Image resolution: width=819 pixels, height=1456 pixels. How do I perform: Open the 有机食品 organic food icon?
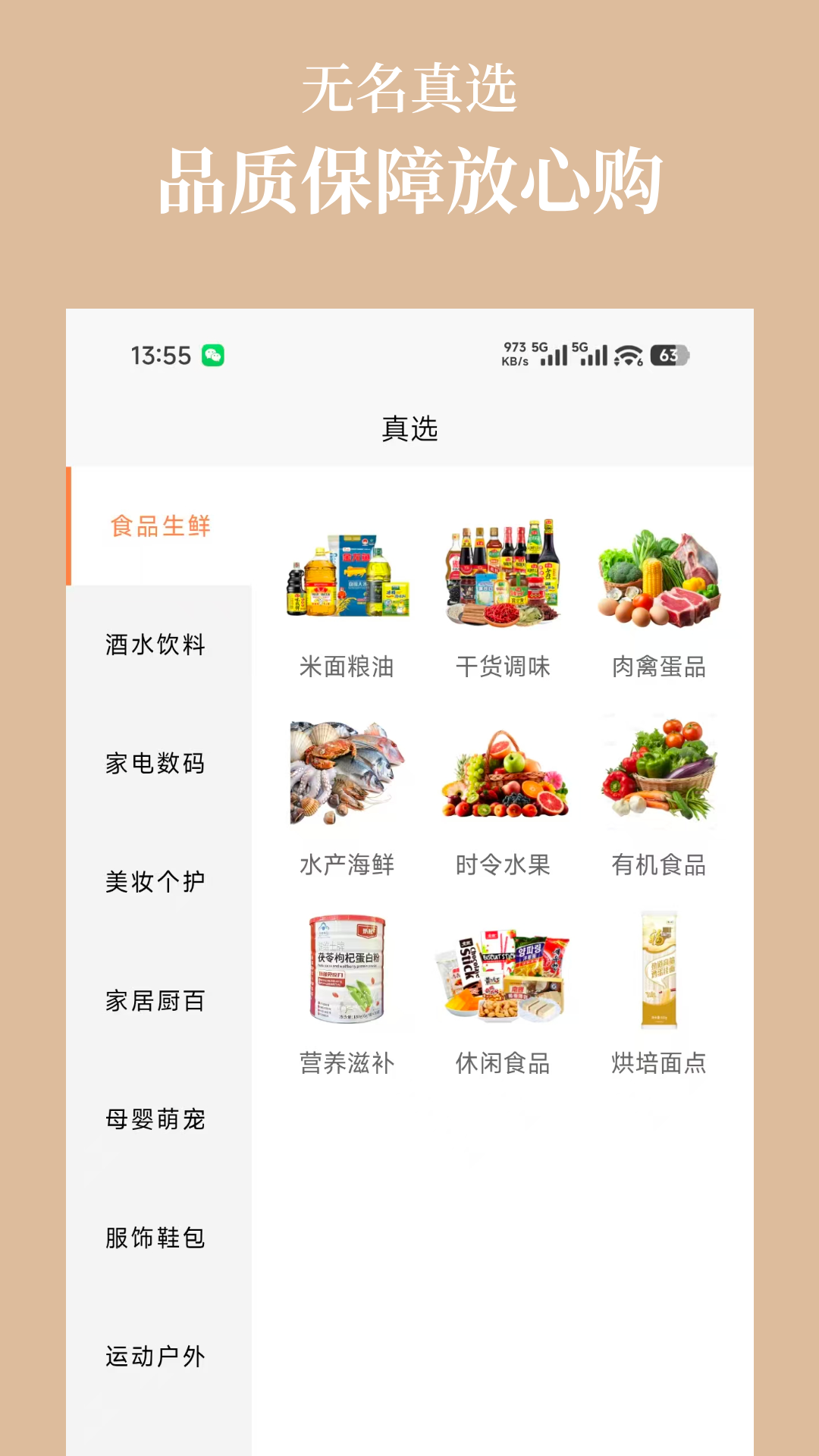point(659,773)
